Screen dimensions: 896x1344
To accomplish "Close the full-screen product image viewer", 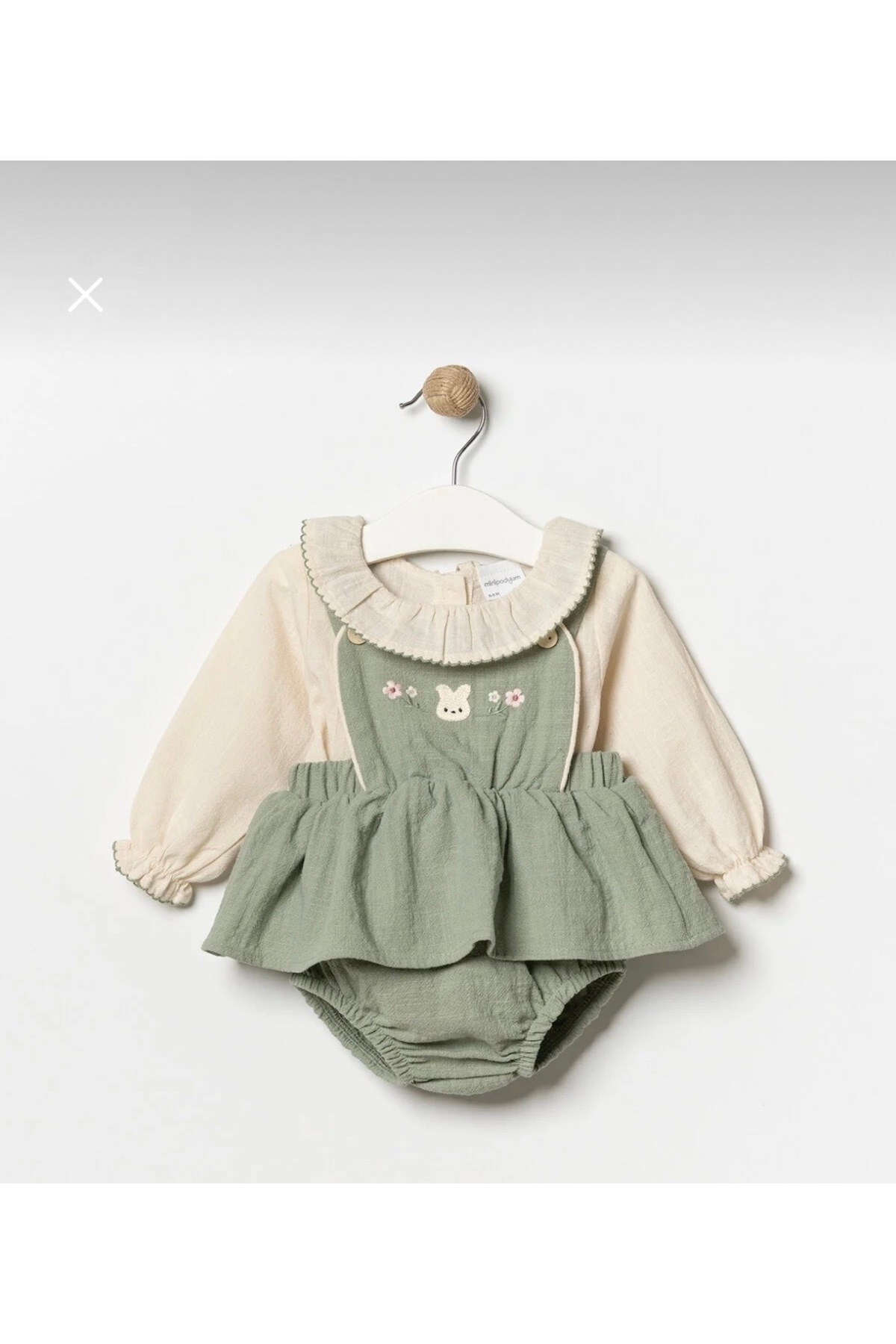I will (85, 295).
